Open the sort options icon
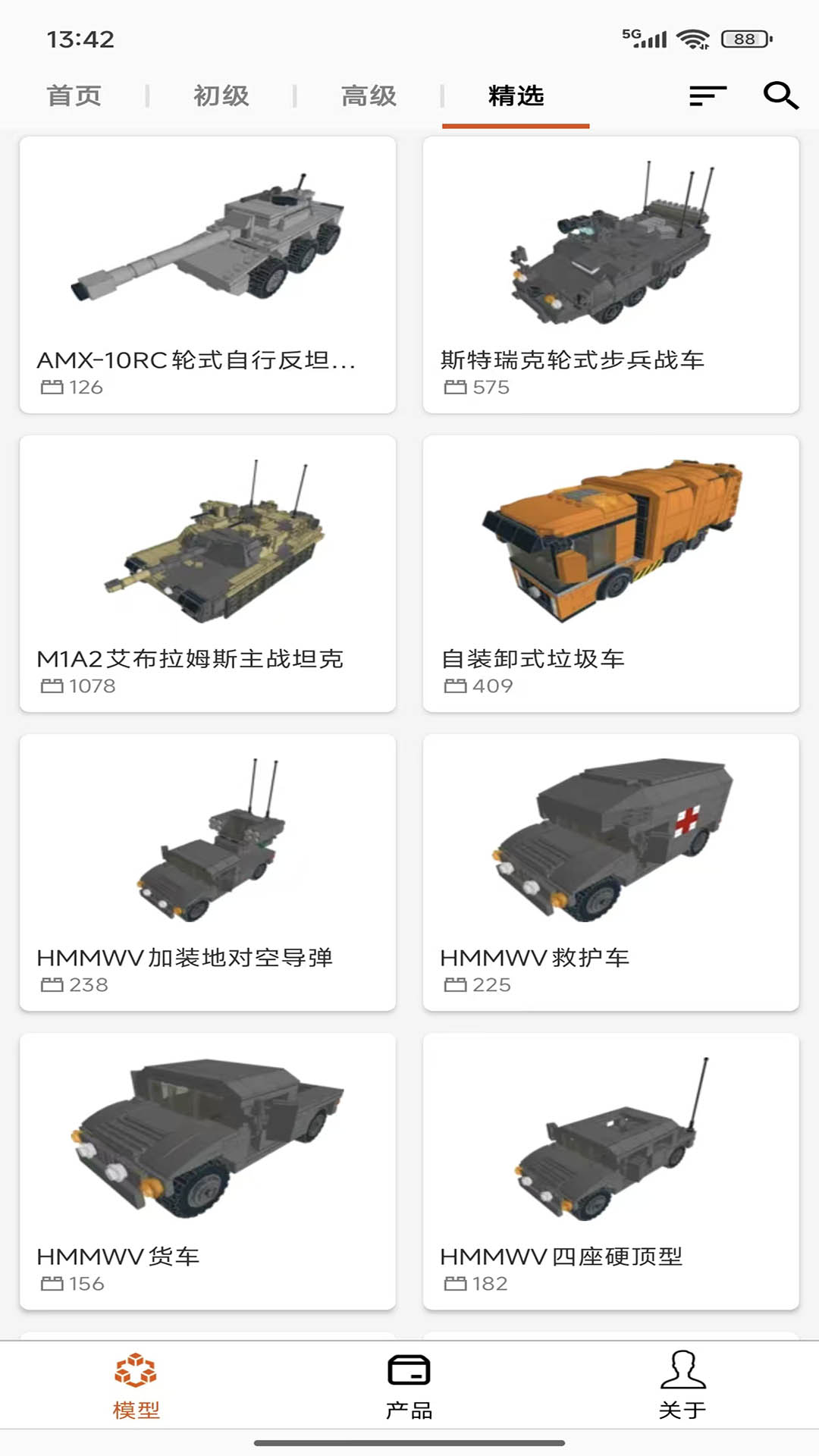Image resolution: width=819 pixels, height=1456 pixels. [x=708, y=96]
